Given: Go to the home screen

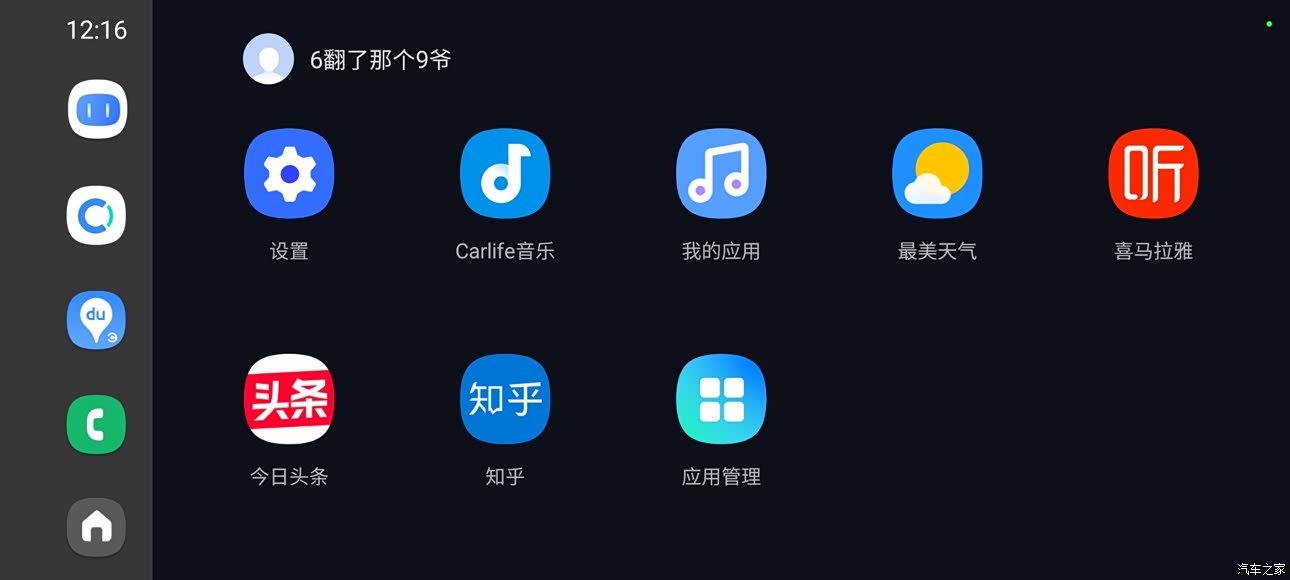Looking at the screenshot, I should (96, 526).
